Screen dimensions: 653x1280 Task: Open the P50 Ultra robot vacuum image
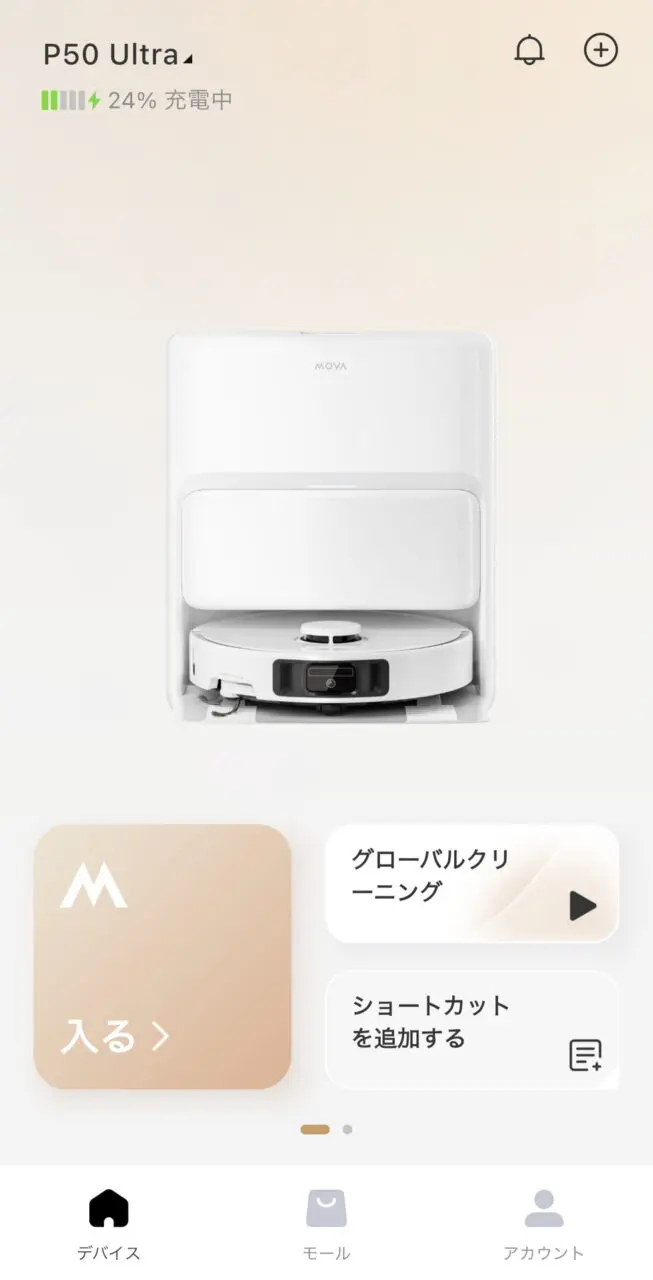[330, 528]
